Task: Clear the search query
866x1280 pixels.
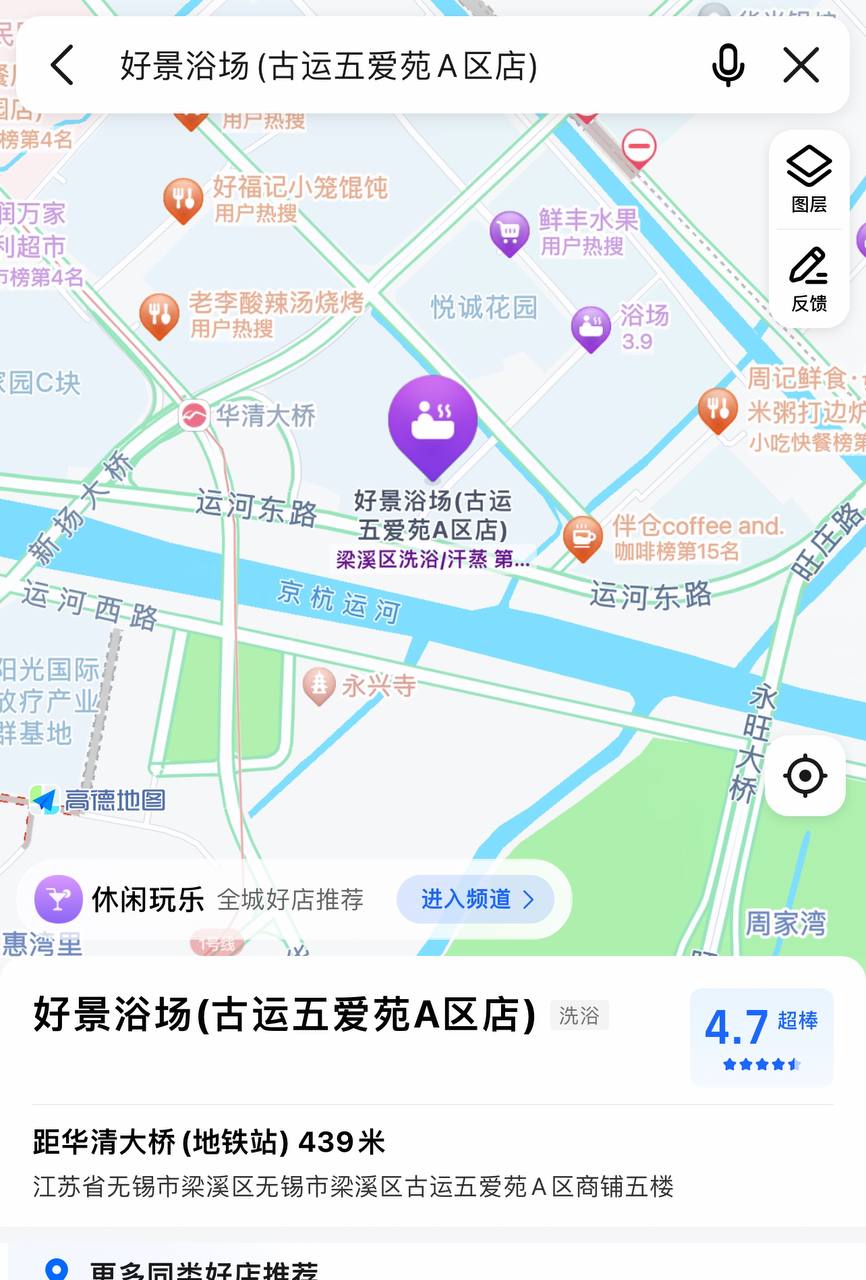Action: coord(801,66)
